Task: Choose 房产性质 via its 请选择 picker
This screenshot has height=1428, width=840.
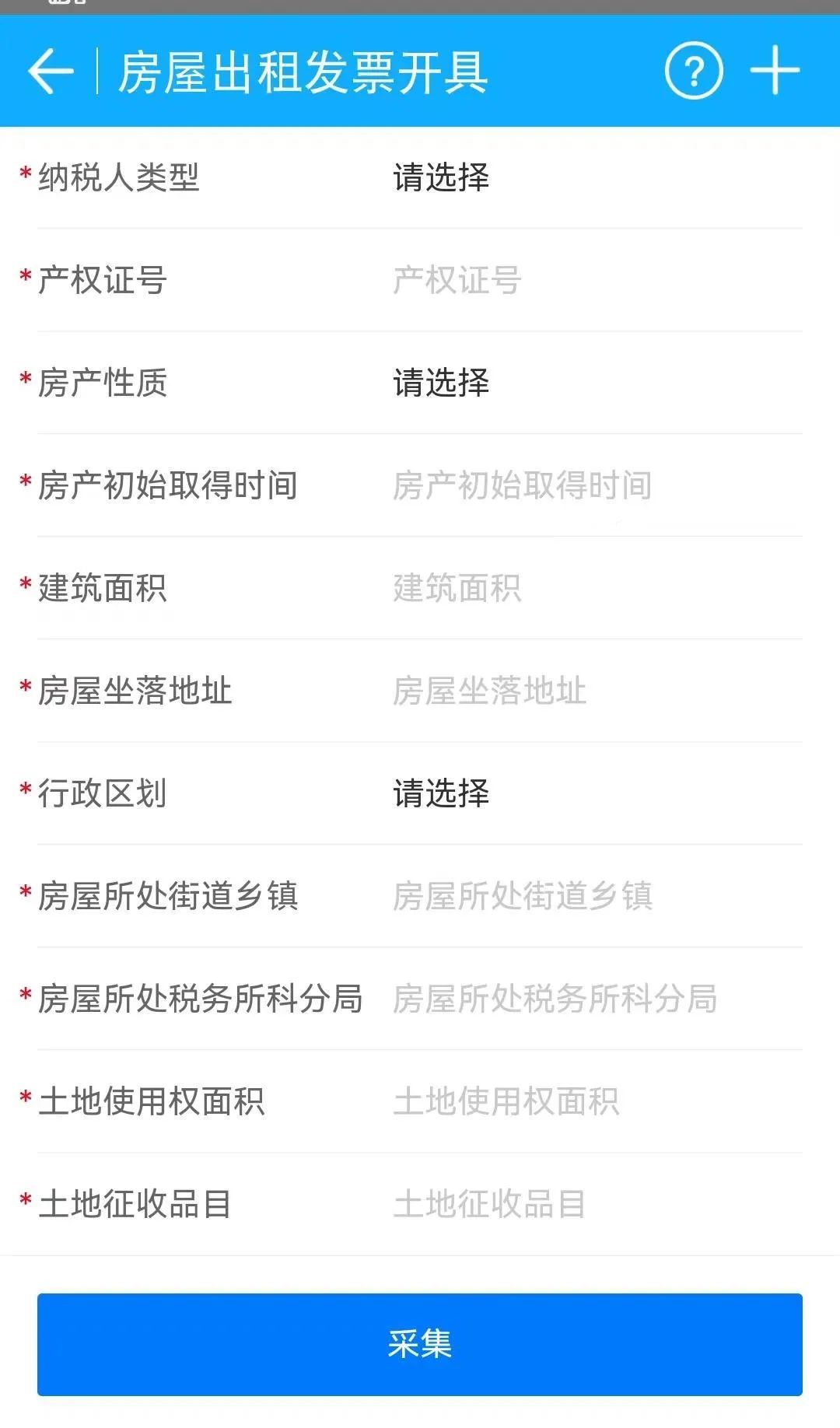Action: [x=441, y=383]
